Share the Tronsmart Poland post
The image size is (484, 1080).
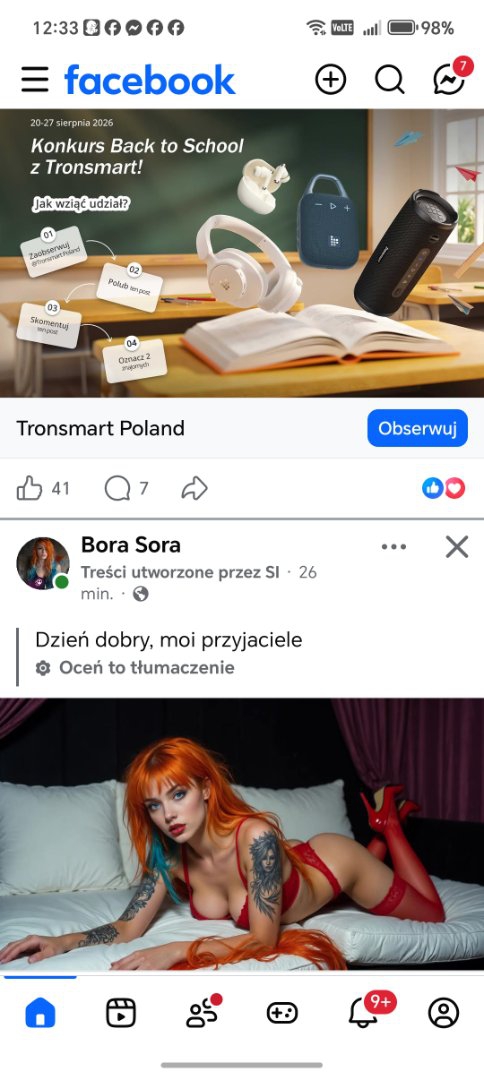pyautogui.click(x=194, y=489)
